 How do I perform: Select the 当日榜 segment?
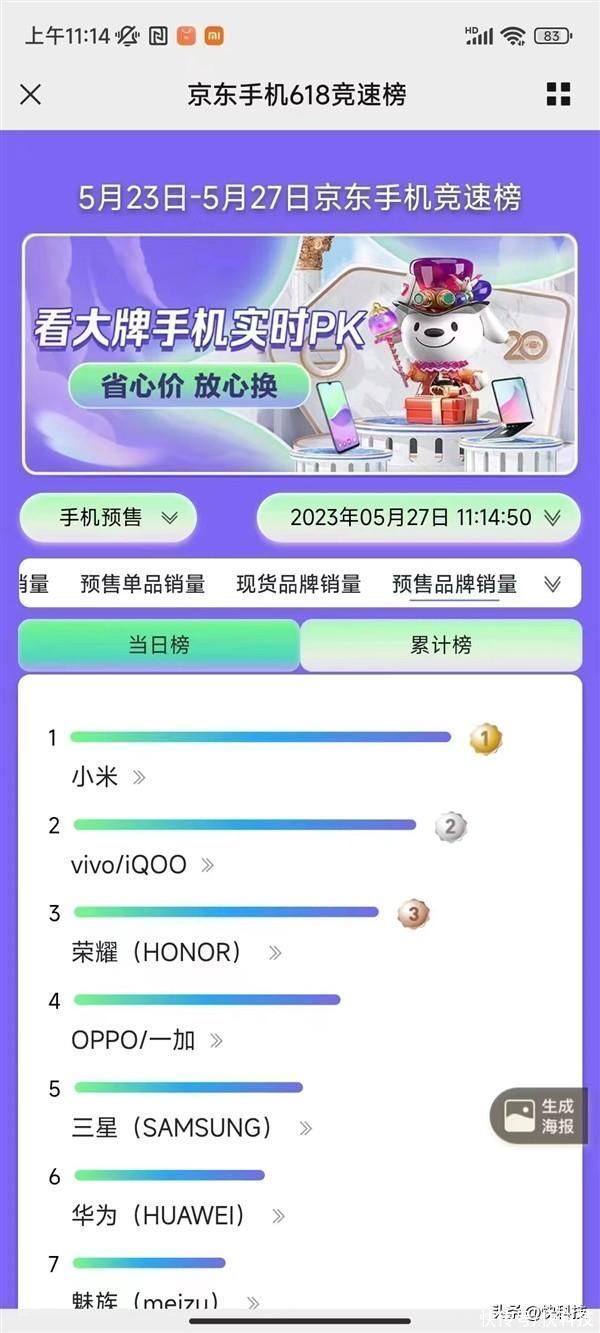(x=159, y=645)
